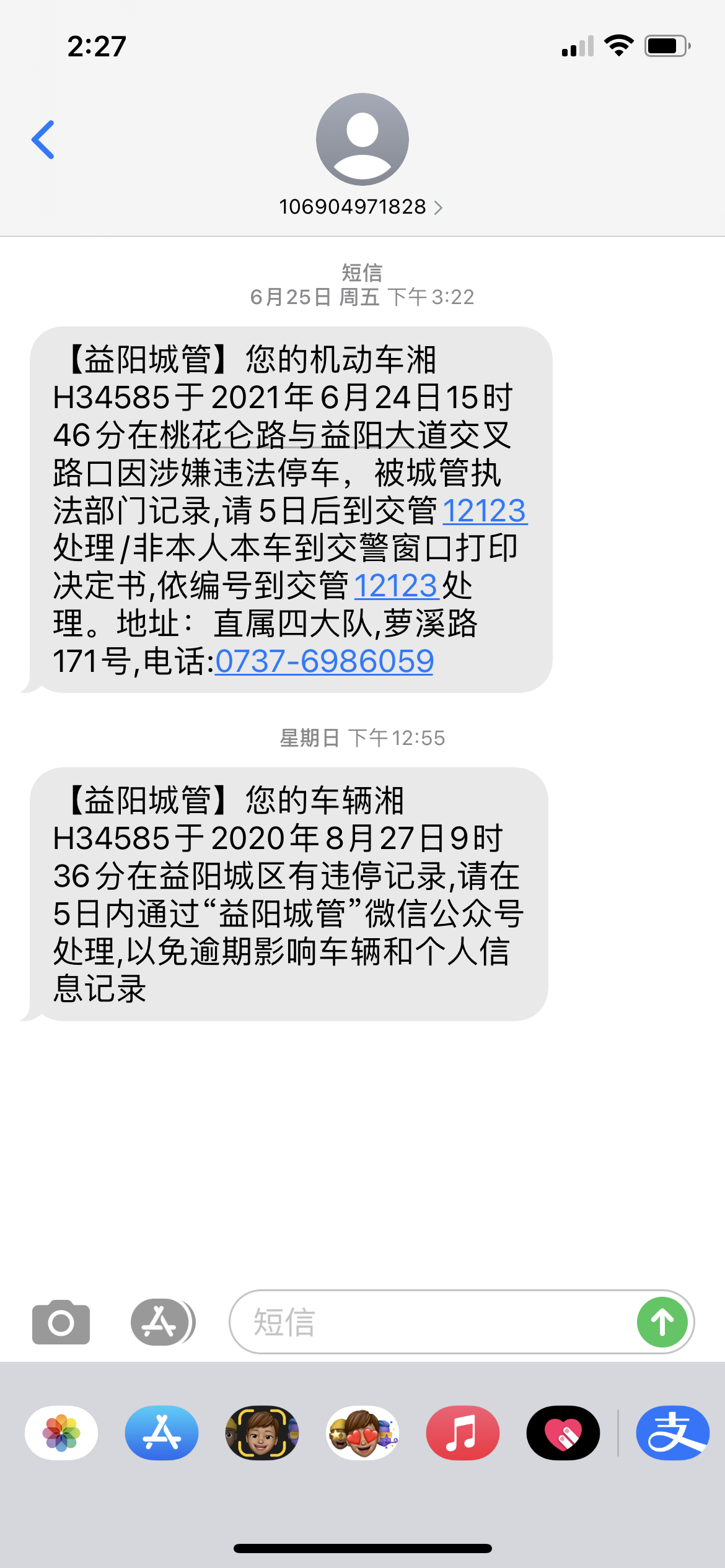Open contact details for 106904971828
The height and width of the screenshot is (1568, 725).
coord(361,207)
